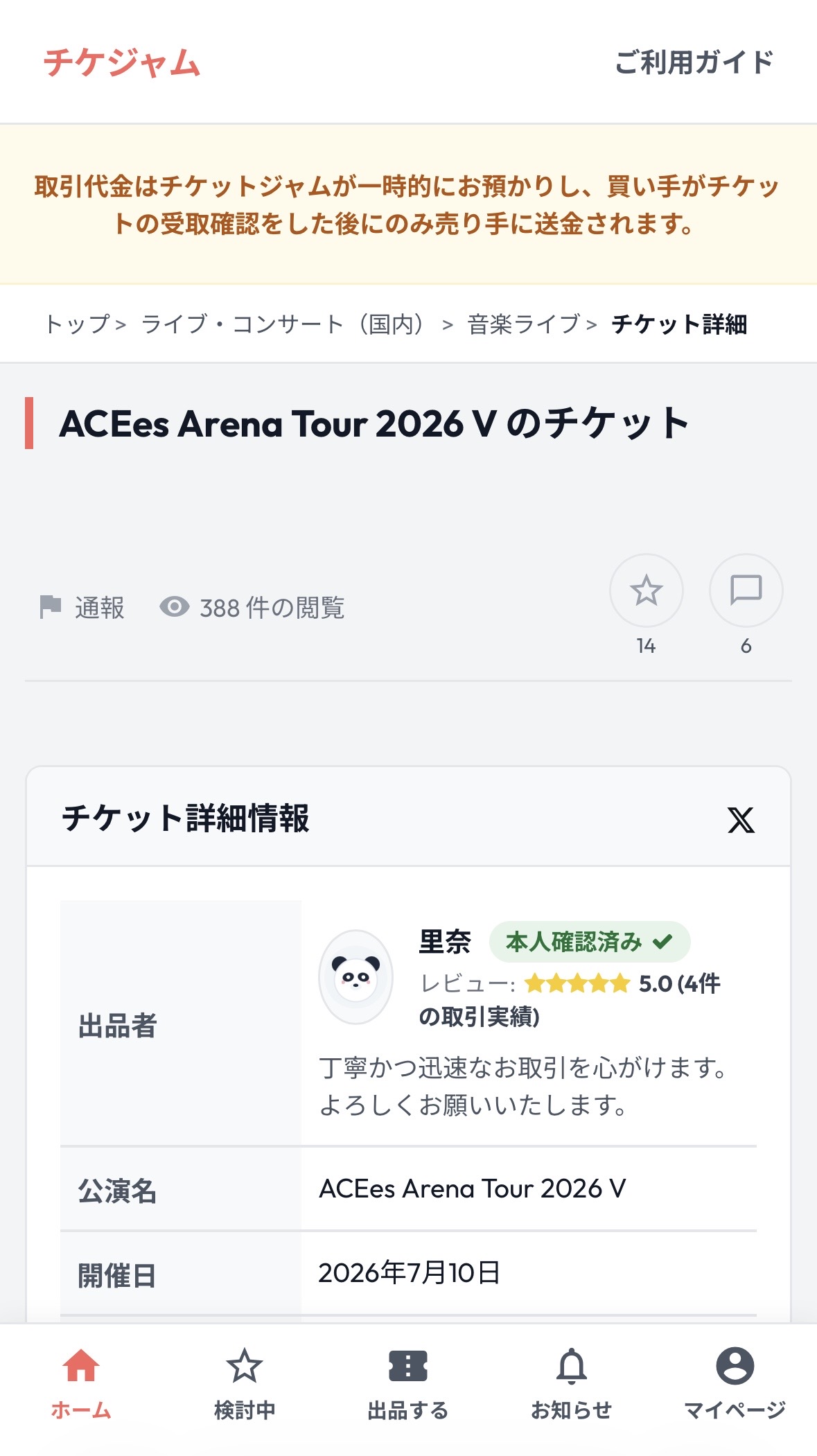Open ライブ・コンサート（国内） breadcrumb
The image size is (817, 1456).
[284, 324]
